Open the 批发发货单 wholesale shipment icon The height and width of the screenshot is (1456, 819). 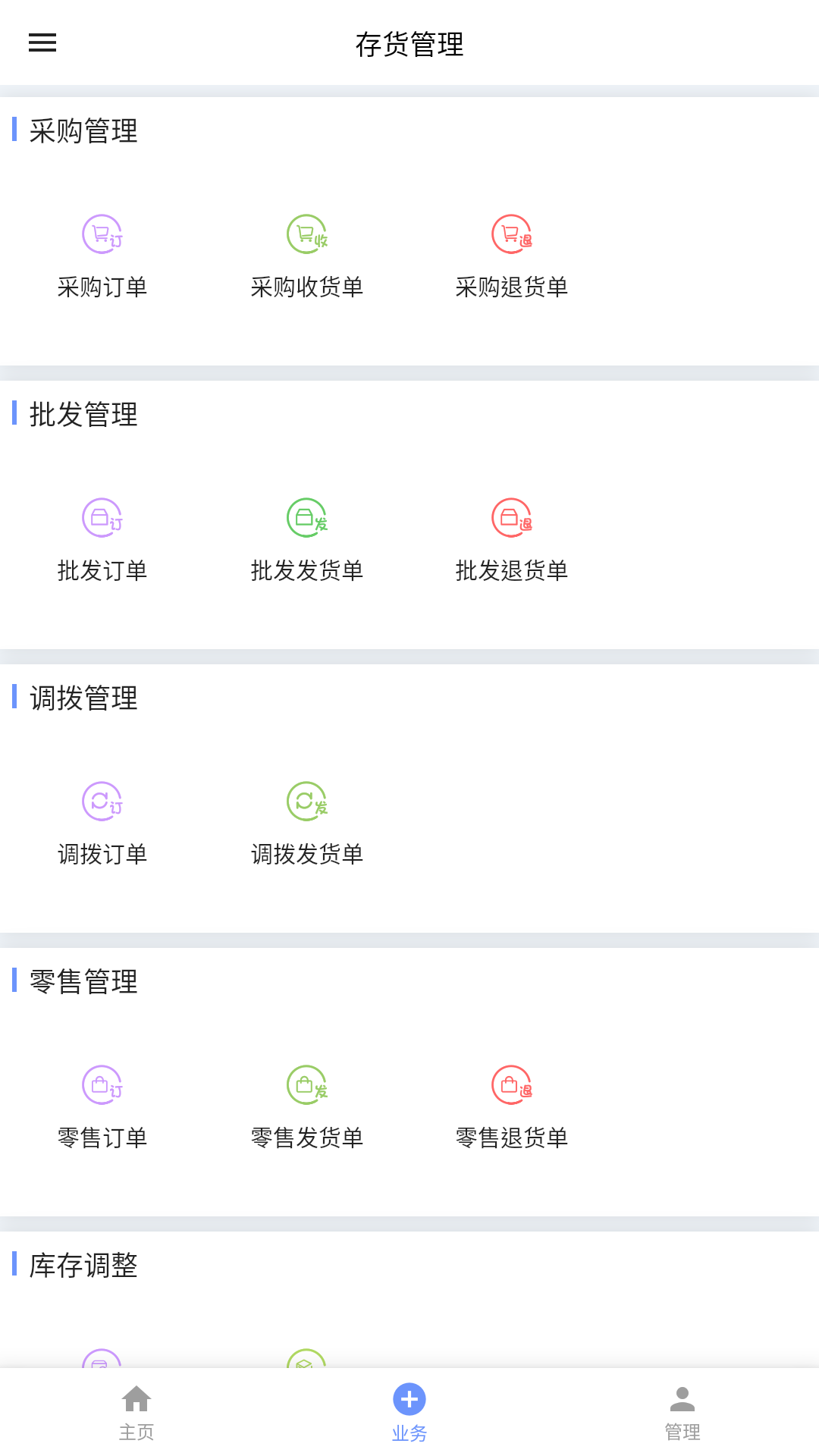(306, 519)
